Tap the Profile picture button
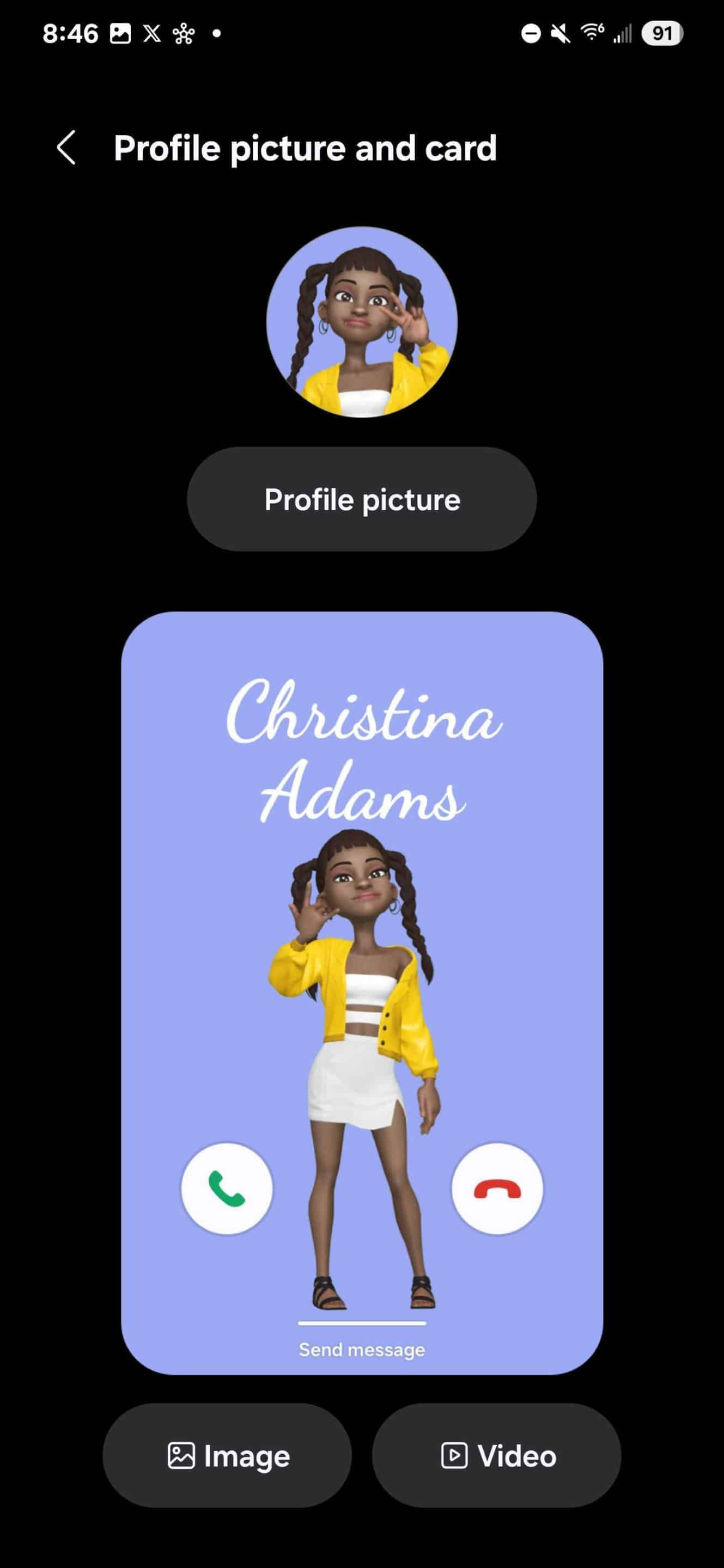 point(362,499)
